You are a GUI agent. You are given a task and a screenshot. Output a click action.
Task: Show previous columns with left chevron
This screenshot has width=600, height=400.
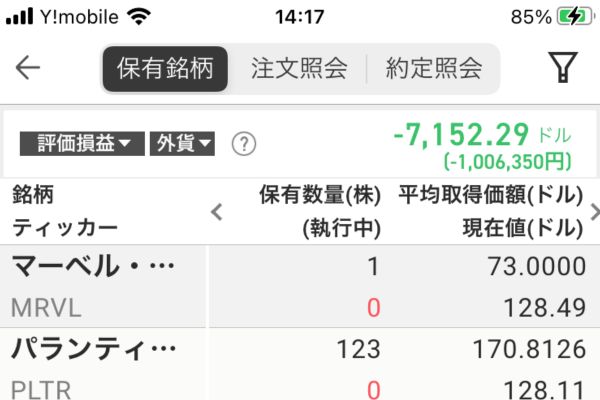click(217, 211)
